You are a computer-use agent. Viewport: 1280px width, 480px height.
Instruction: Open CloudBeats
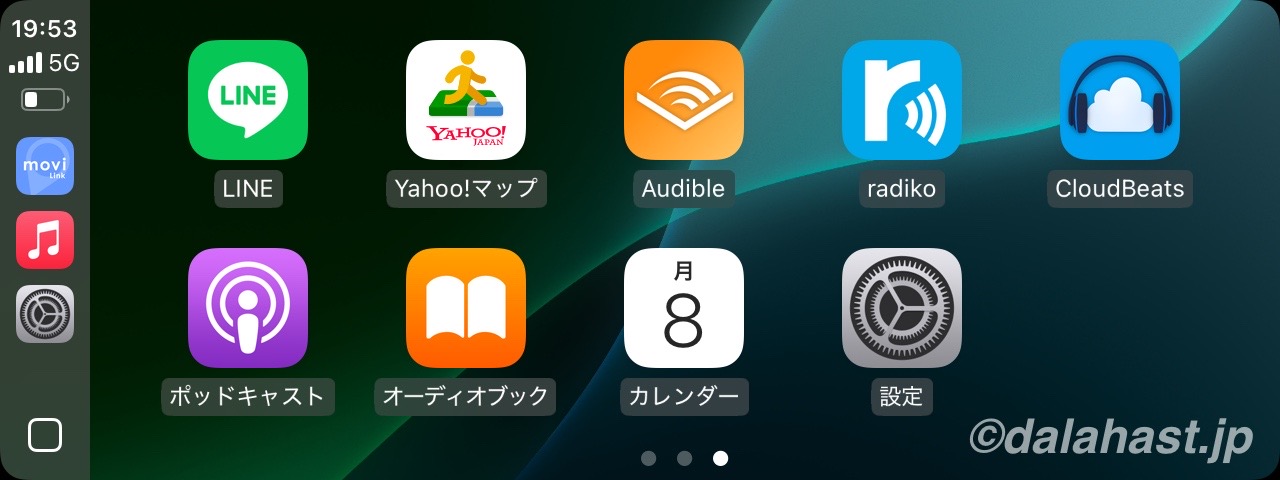(x=1120, y=100)
